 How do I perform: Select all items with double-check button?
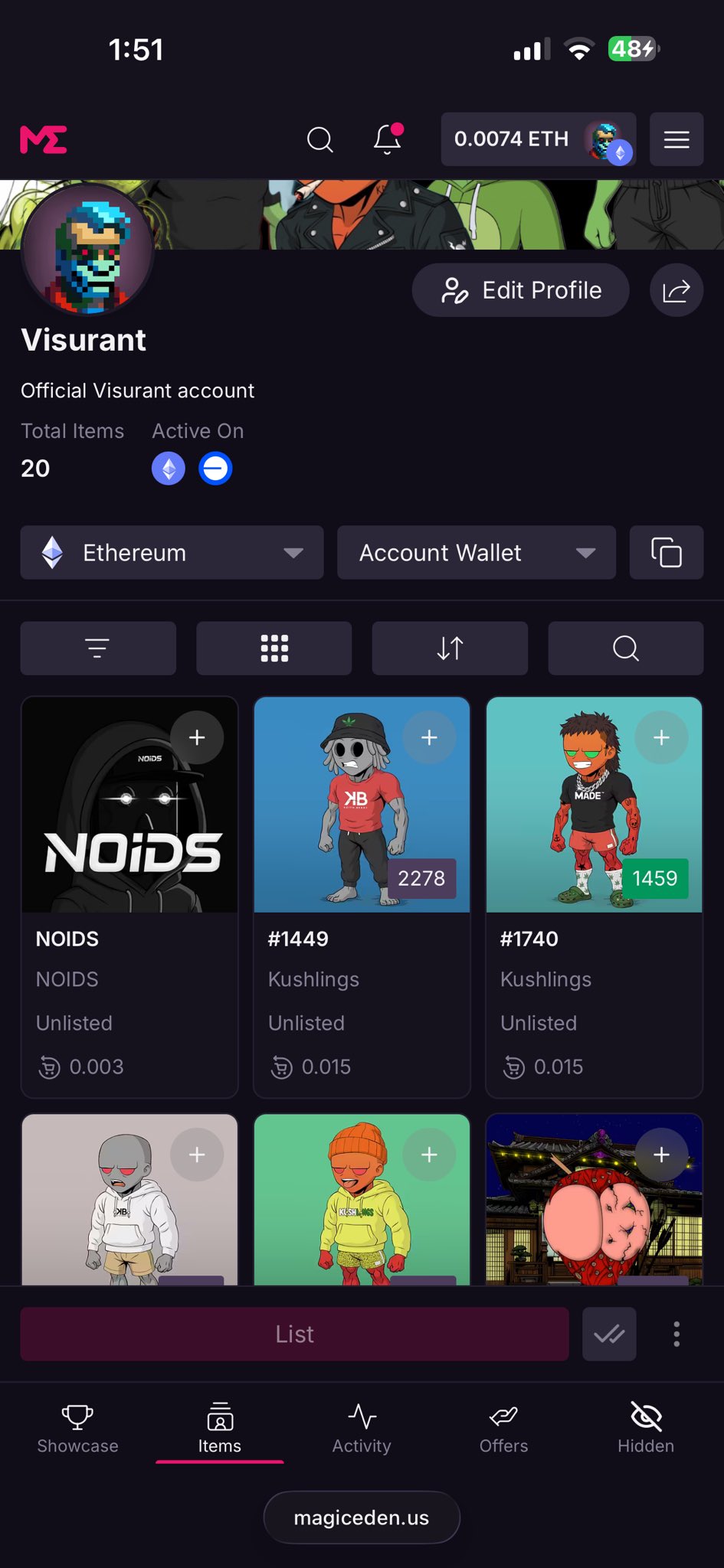click(x=609, y=1334)
